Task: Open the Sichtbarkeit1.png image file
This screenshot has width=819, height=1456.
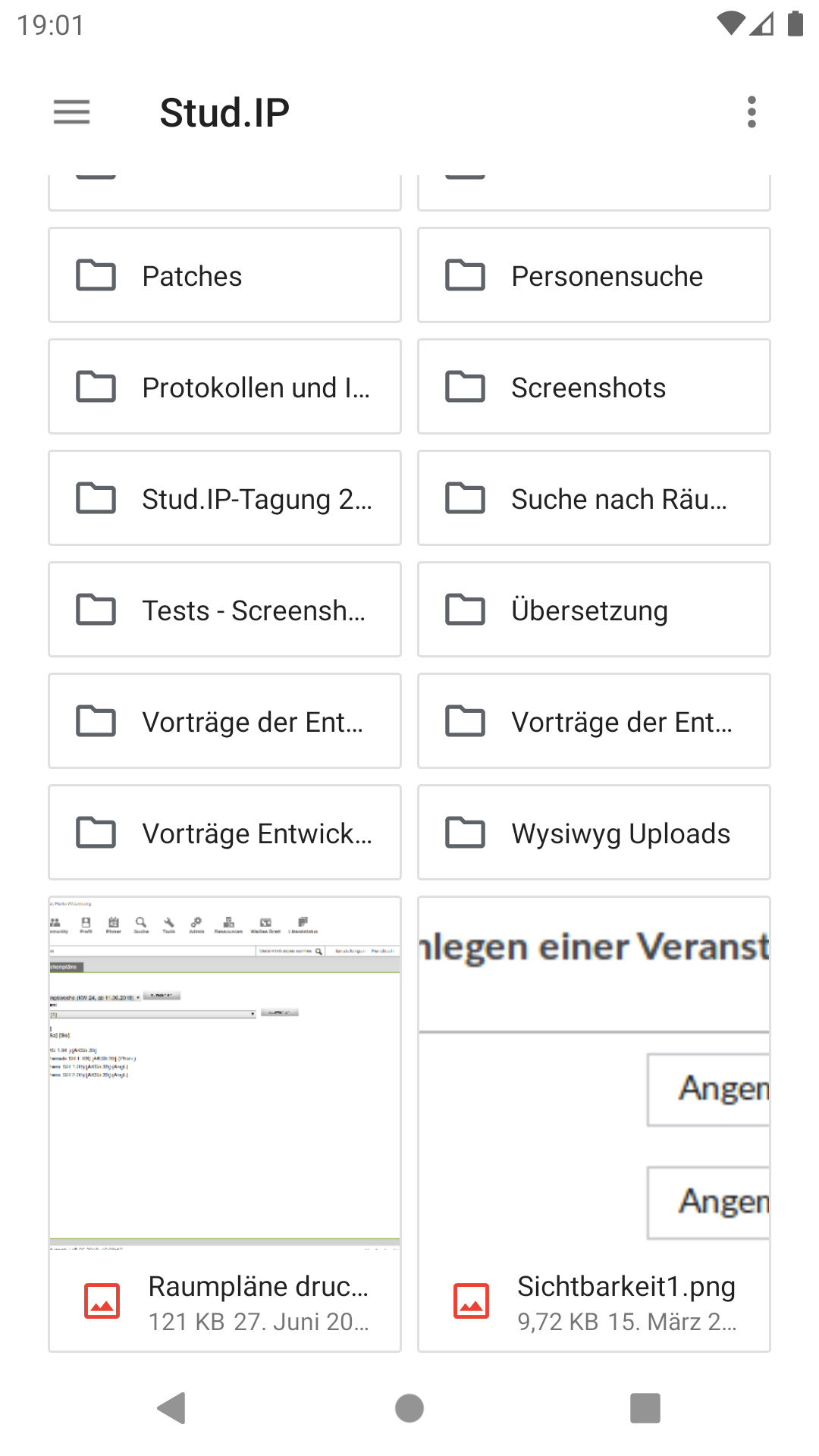Action: 594,1124
